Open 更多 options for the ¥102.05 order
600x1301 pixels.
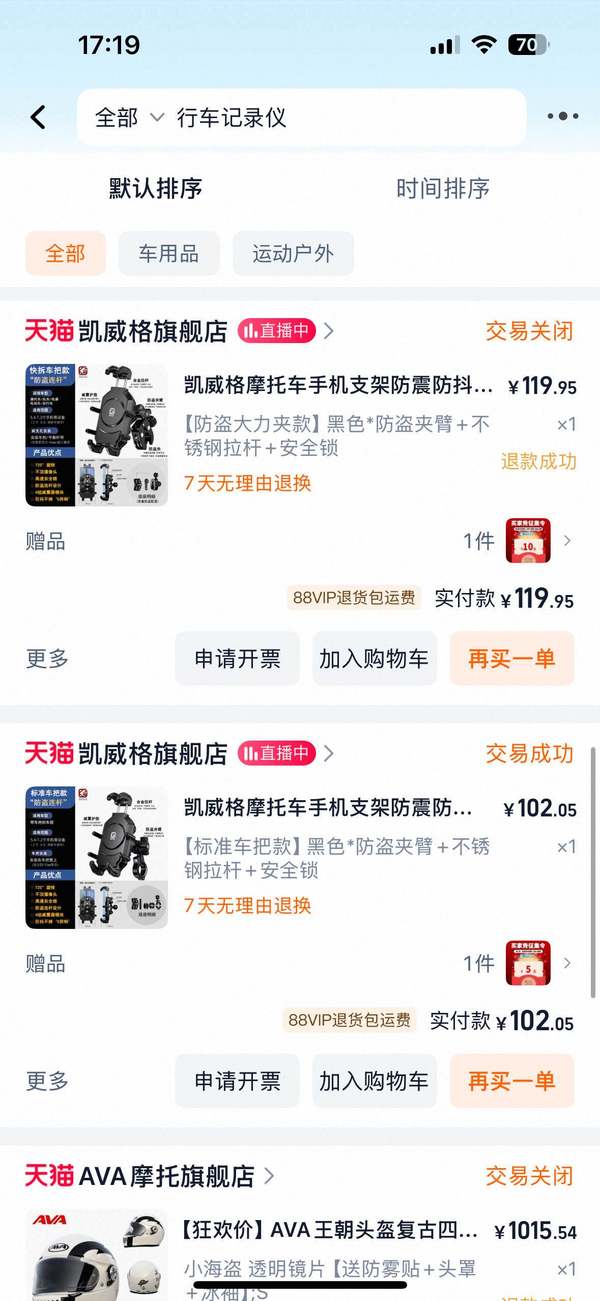47,1081
